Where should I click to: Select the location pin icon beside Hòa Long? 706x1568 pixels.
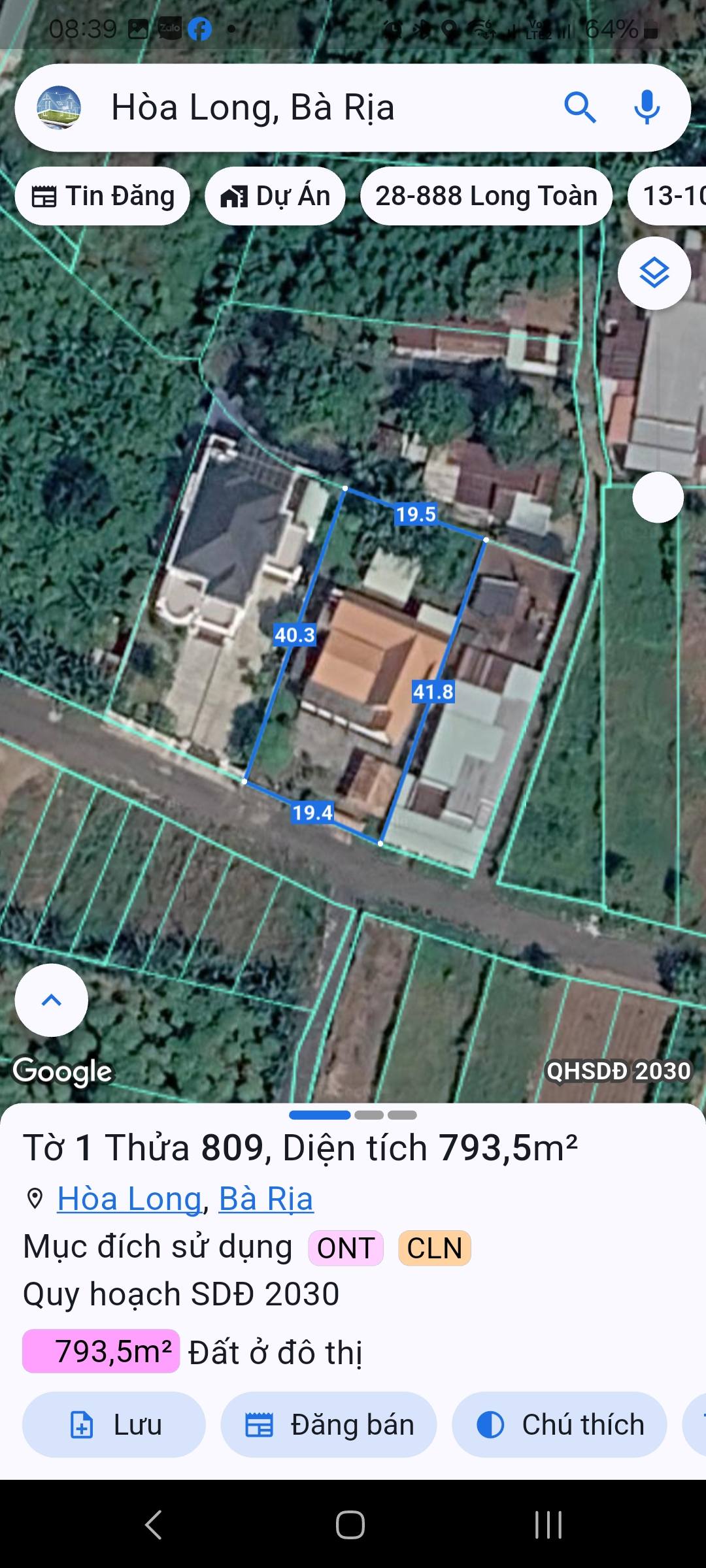[x=34, y=1198]
